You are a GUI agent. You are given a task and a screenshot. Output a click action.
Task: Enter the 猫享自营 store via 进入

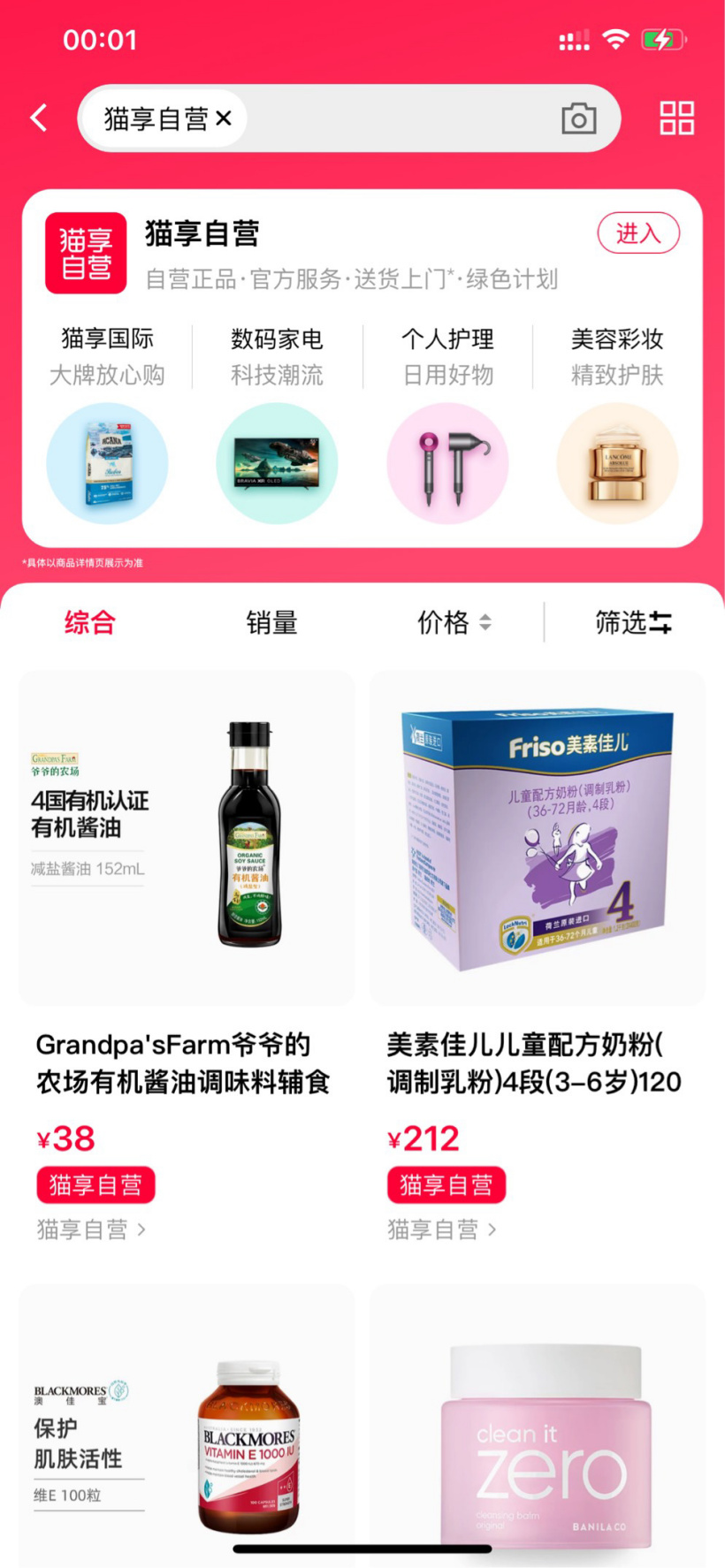(637, 233)
